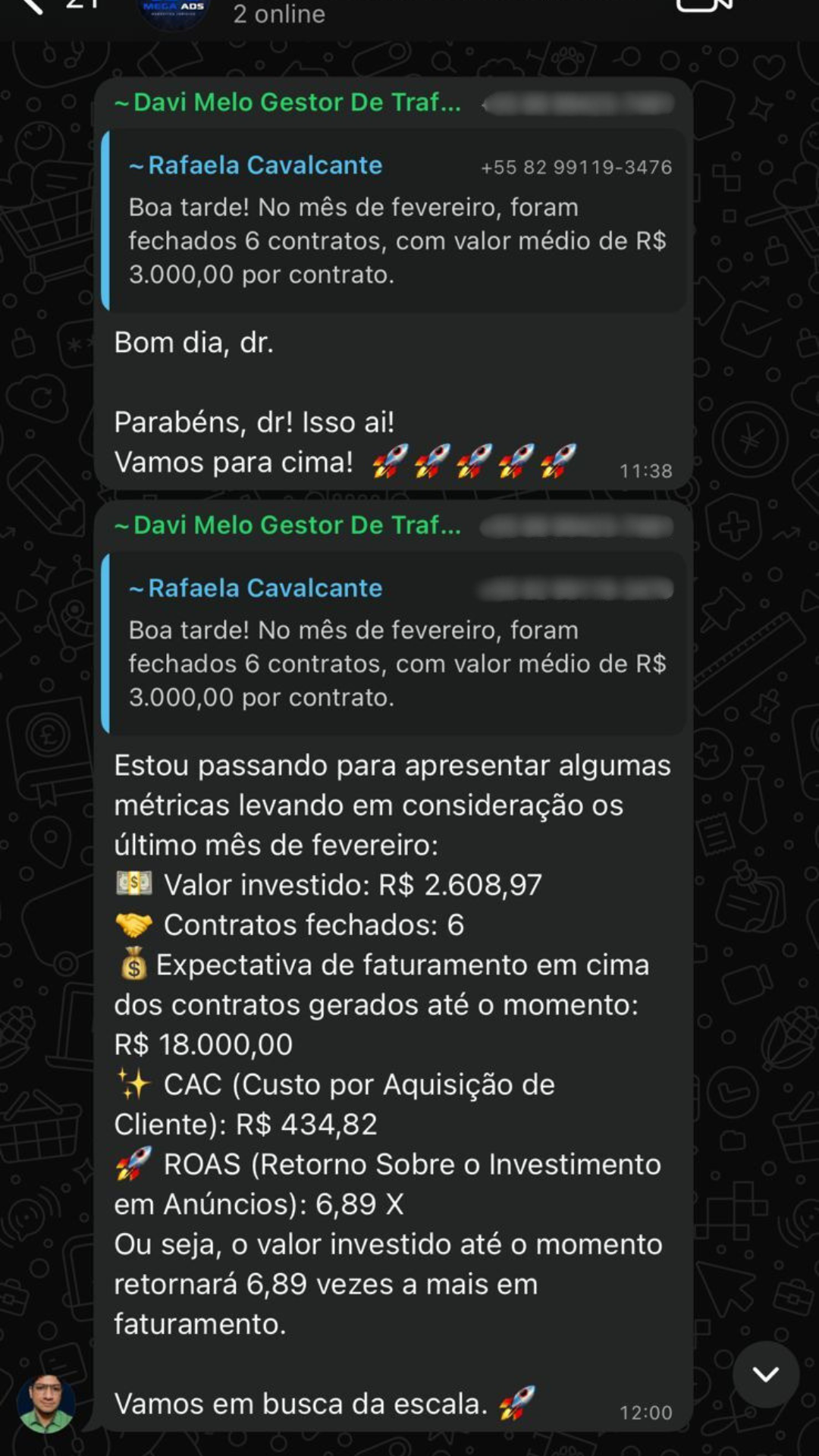Jump to Rafaela's quoted message in the 12:00 reply
The image size is (819, 1456).
[x=394, y=643]
